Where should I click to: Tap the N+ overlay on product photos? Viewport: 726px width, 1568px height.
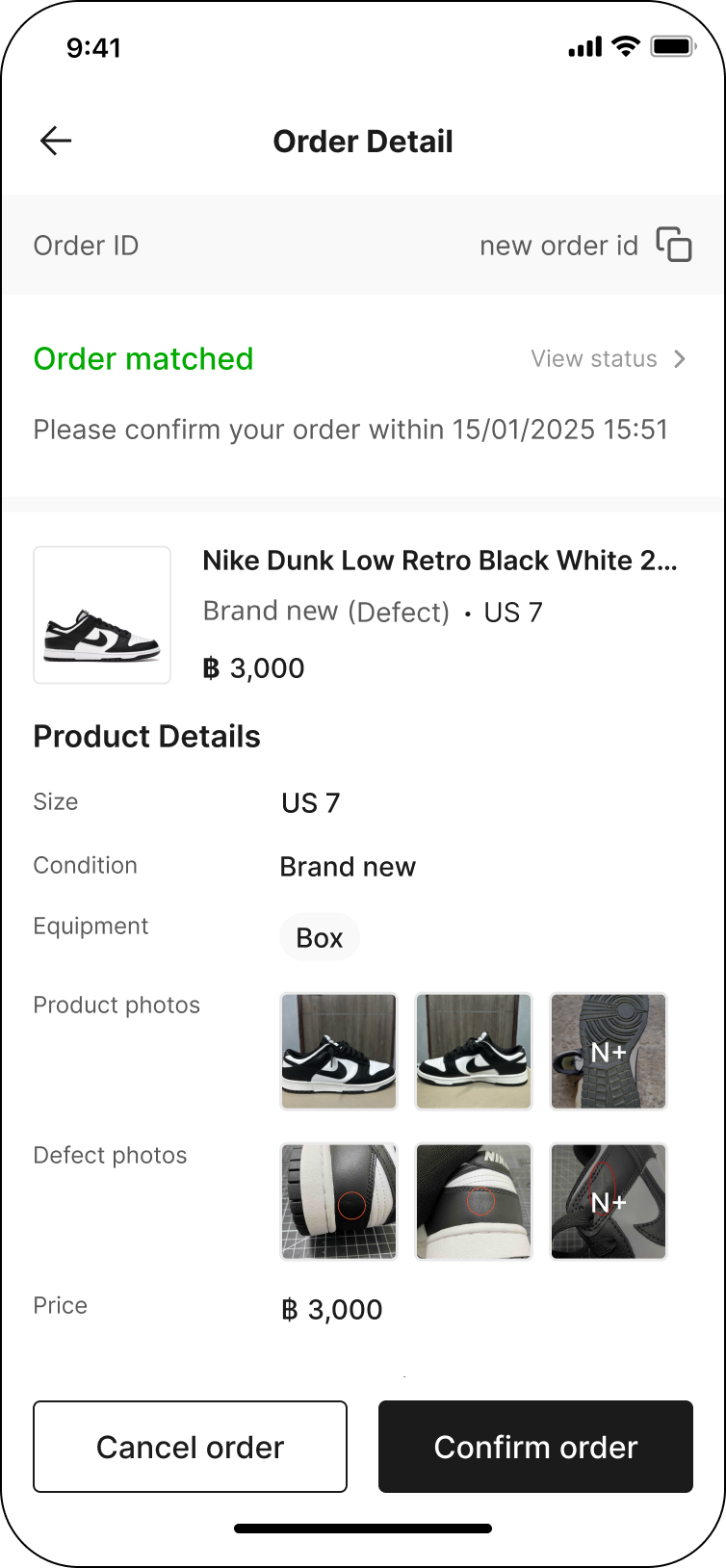pyautogui.click(x=608, y=1053)
